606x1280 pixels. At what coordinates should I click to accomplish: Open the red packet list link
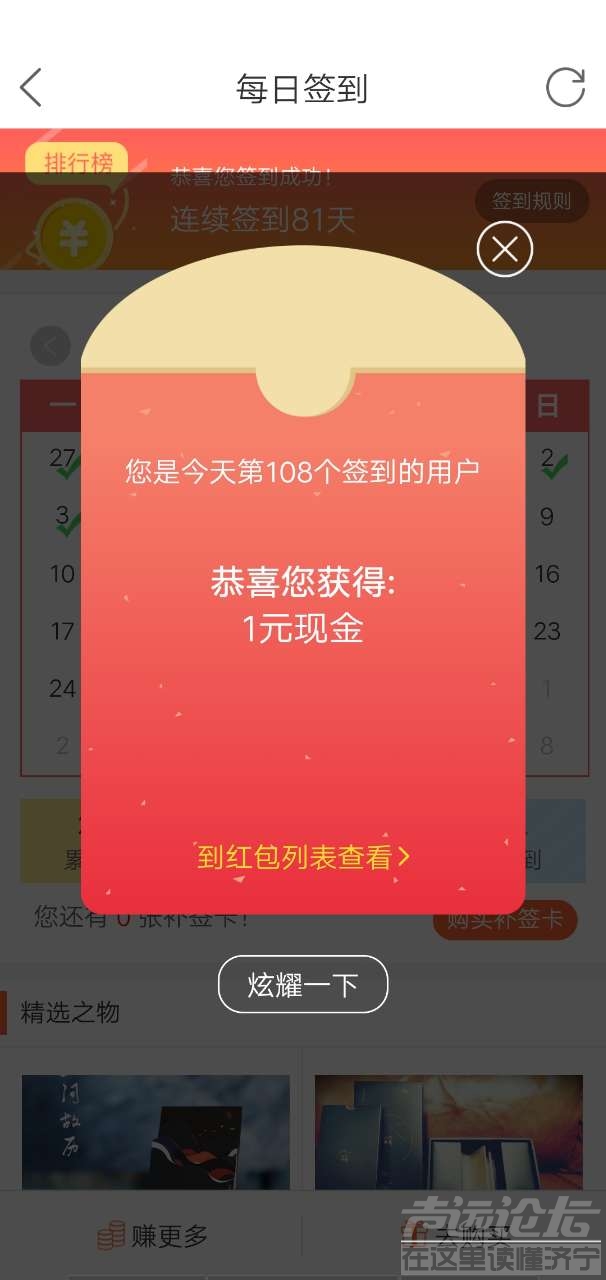303,857
